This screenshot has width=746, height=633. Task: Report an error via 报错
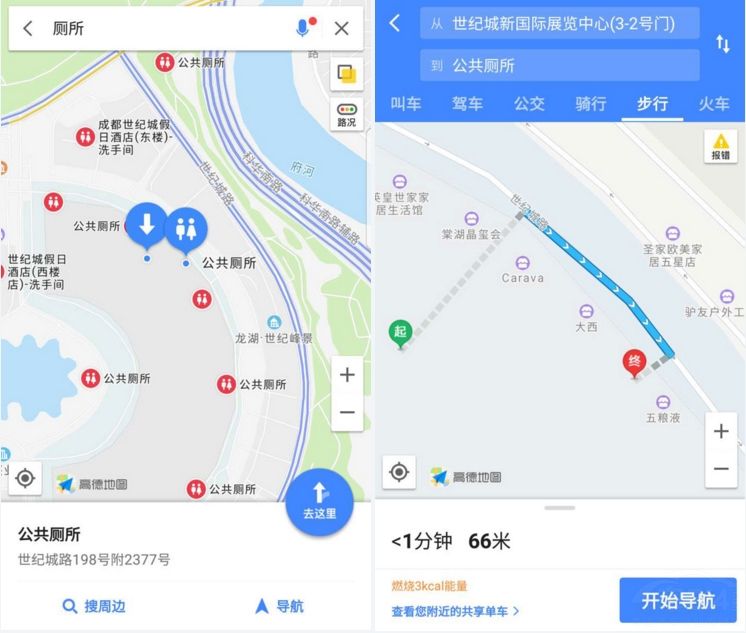720,146
